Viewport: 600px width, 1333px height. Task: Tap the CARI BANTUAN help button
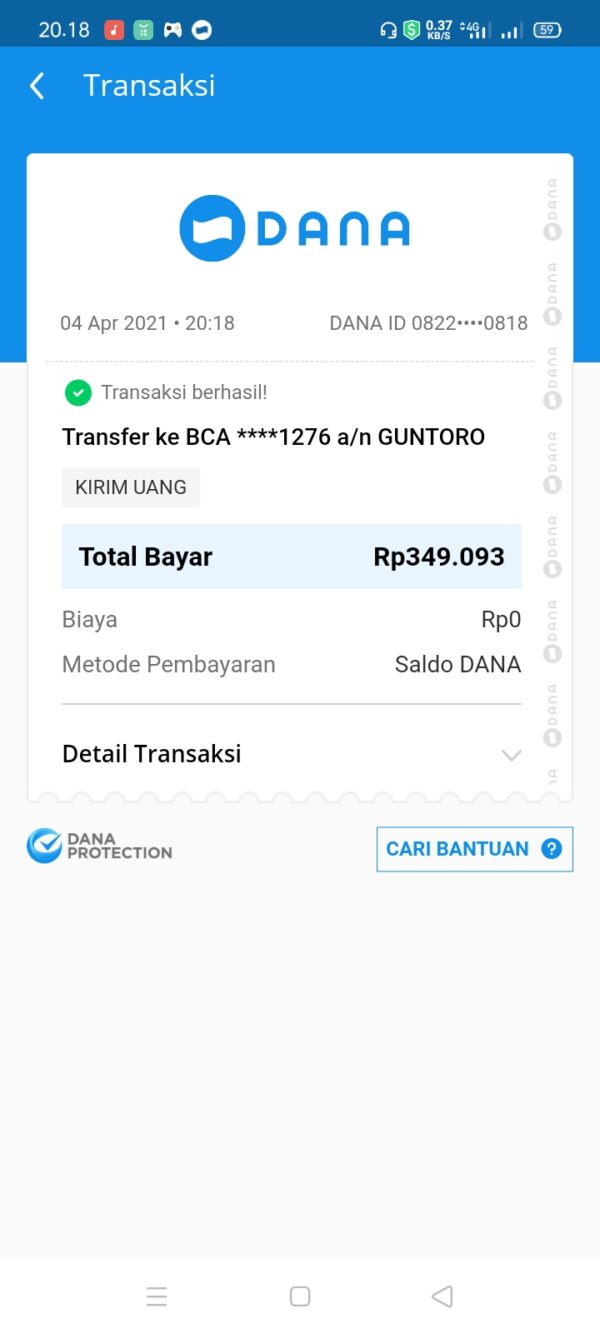(474, 849)
